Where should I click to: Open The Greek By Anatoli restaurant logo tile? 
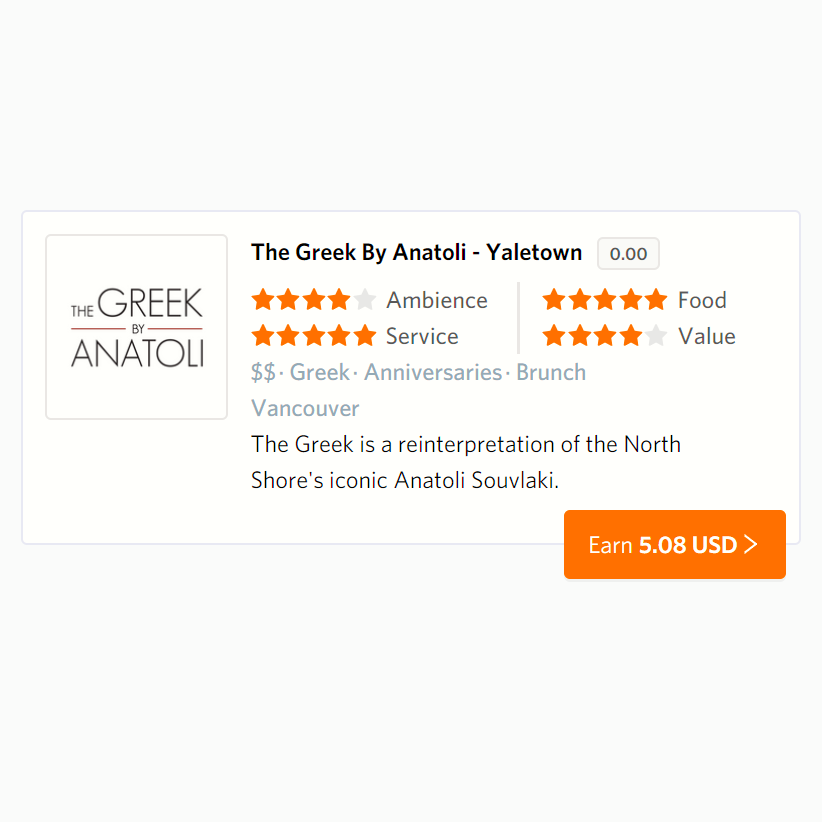(x=136, y=327)
